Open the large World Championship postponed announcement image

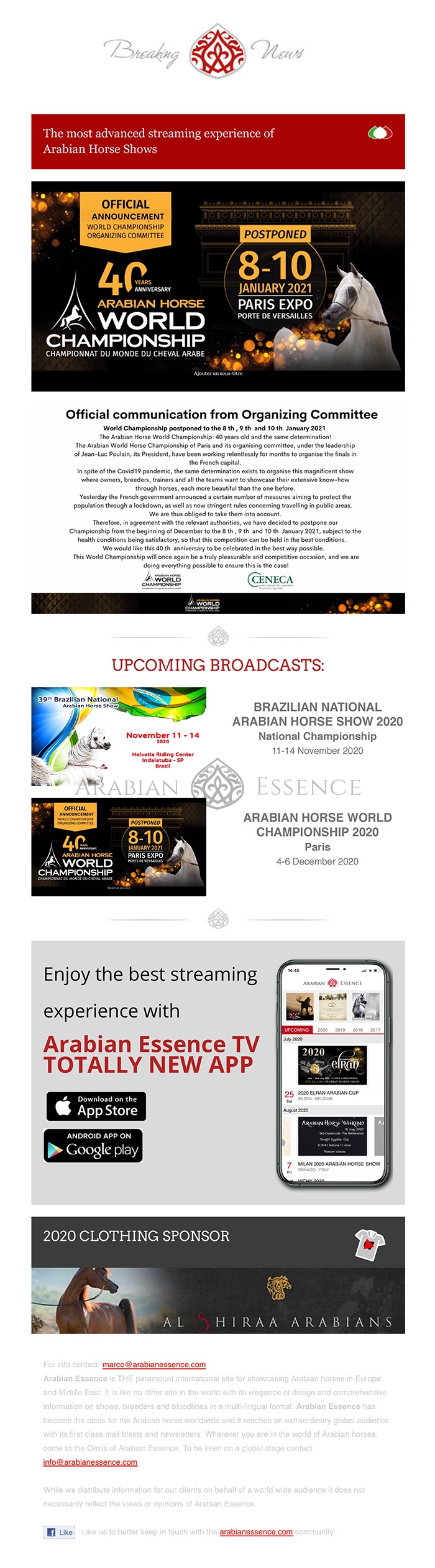click(x=217, y=285)
